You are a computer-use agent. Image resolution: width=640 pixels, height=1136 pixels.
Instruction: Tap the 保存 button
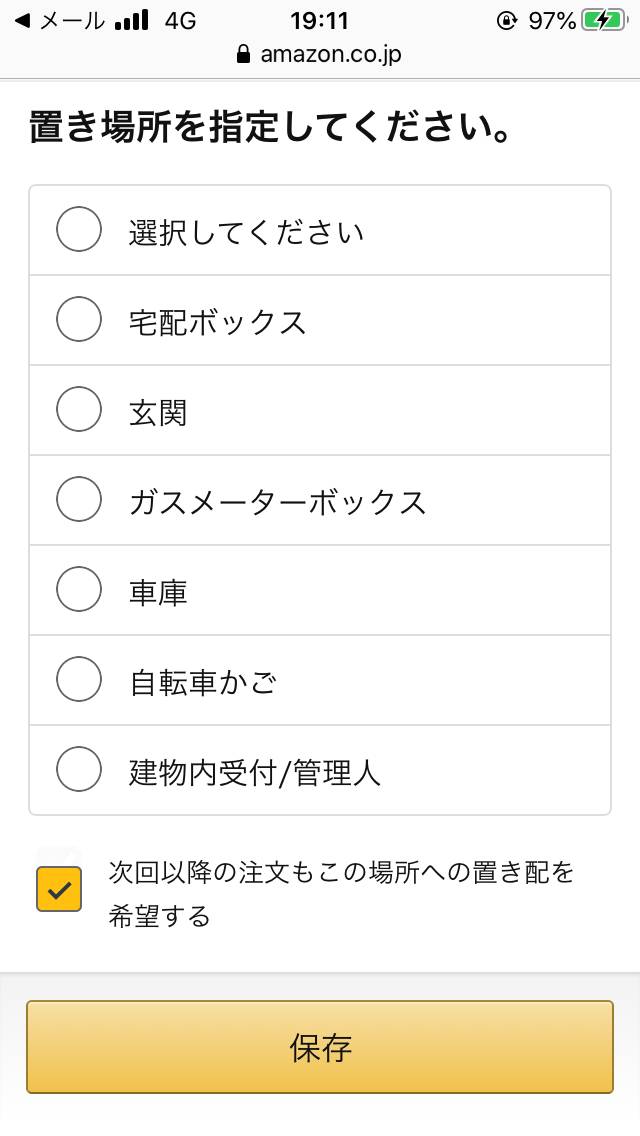coord(320,1047)
